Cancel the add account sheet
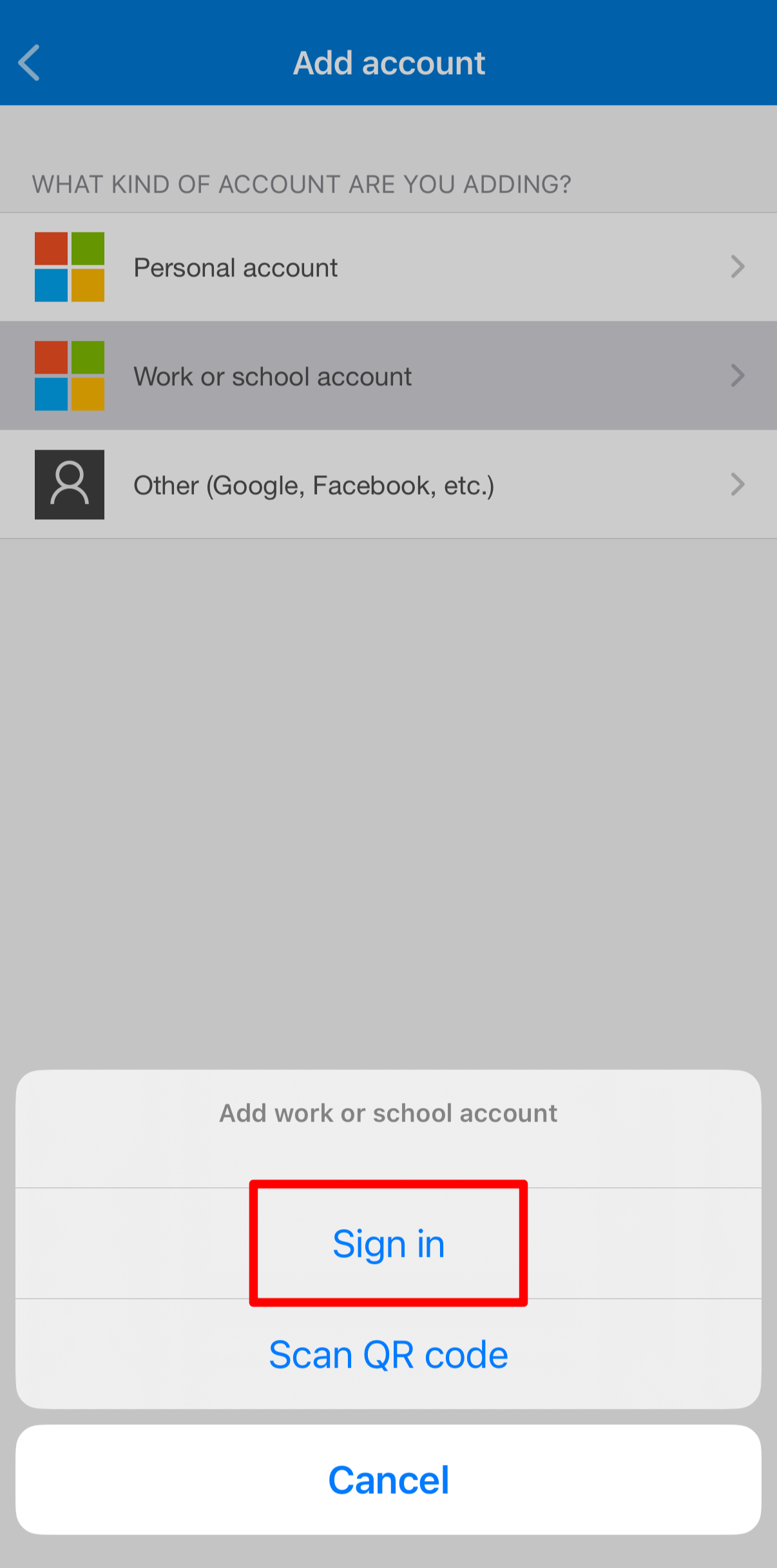 (388, 1479)
